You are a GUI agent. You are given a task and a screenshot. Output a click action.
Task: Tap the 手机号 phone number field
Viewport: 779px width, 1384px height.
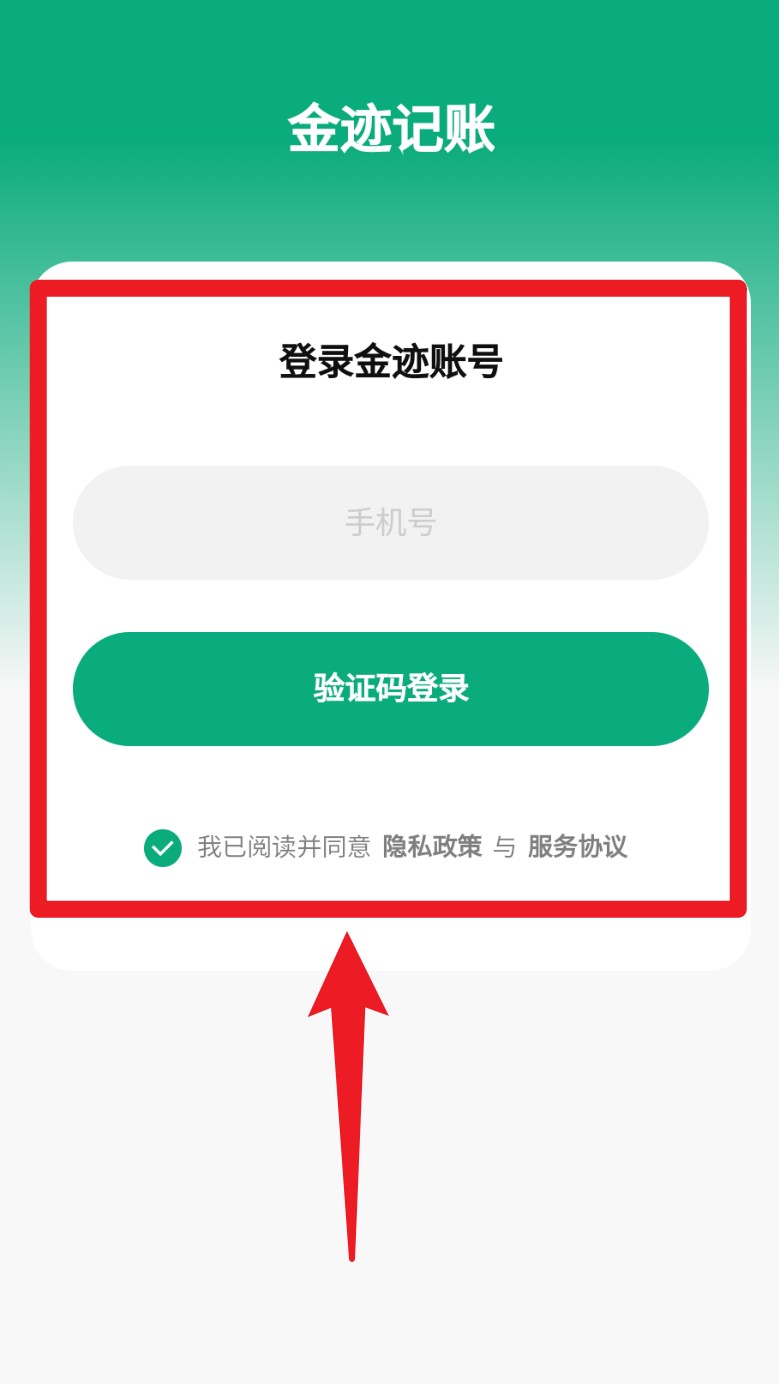click(x=390, y=522)
